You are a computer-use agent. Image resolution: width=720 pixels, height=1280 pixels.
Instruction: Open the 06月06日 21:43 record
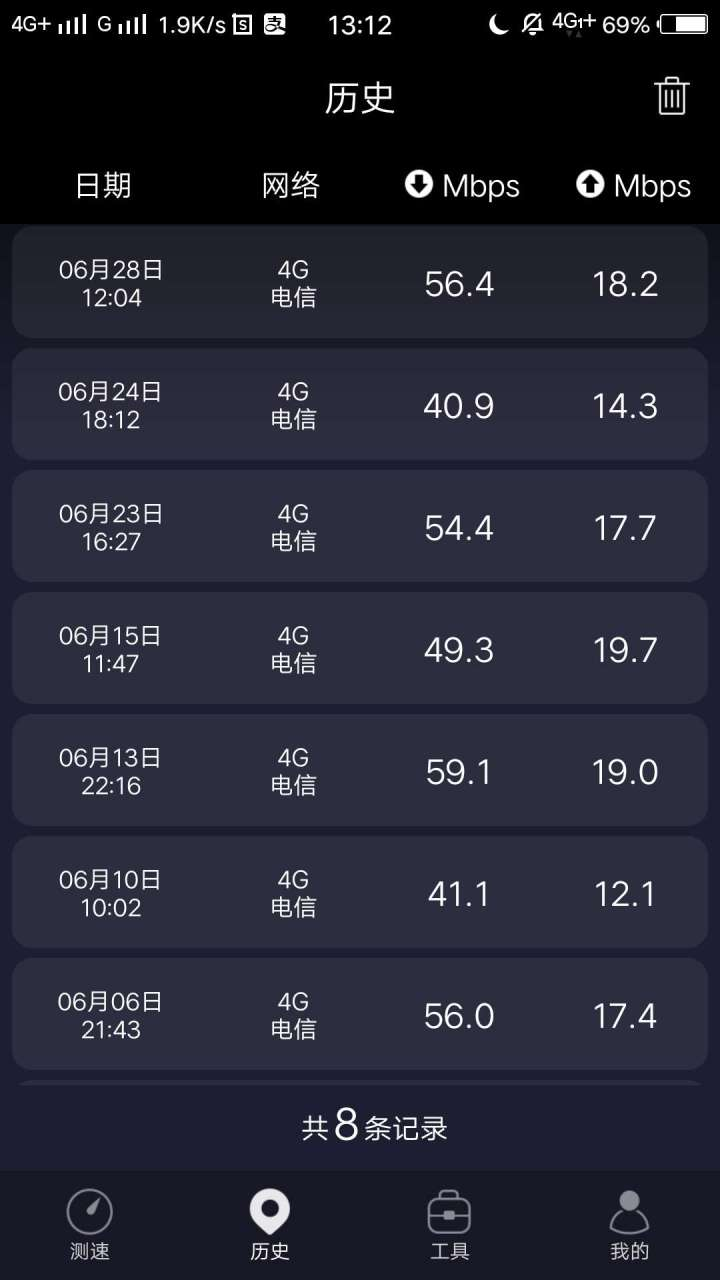360,1014
